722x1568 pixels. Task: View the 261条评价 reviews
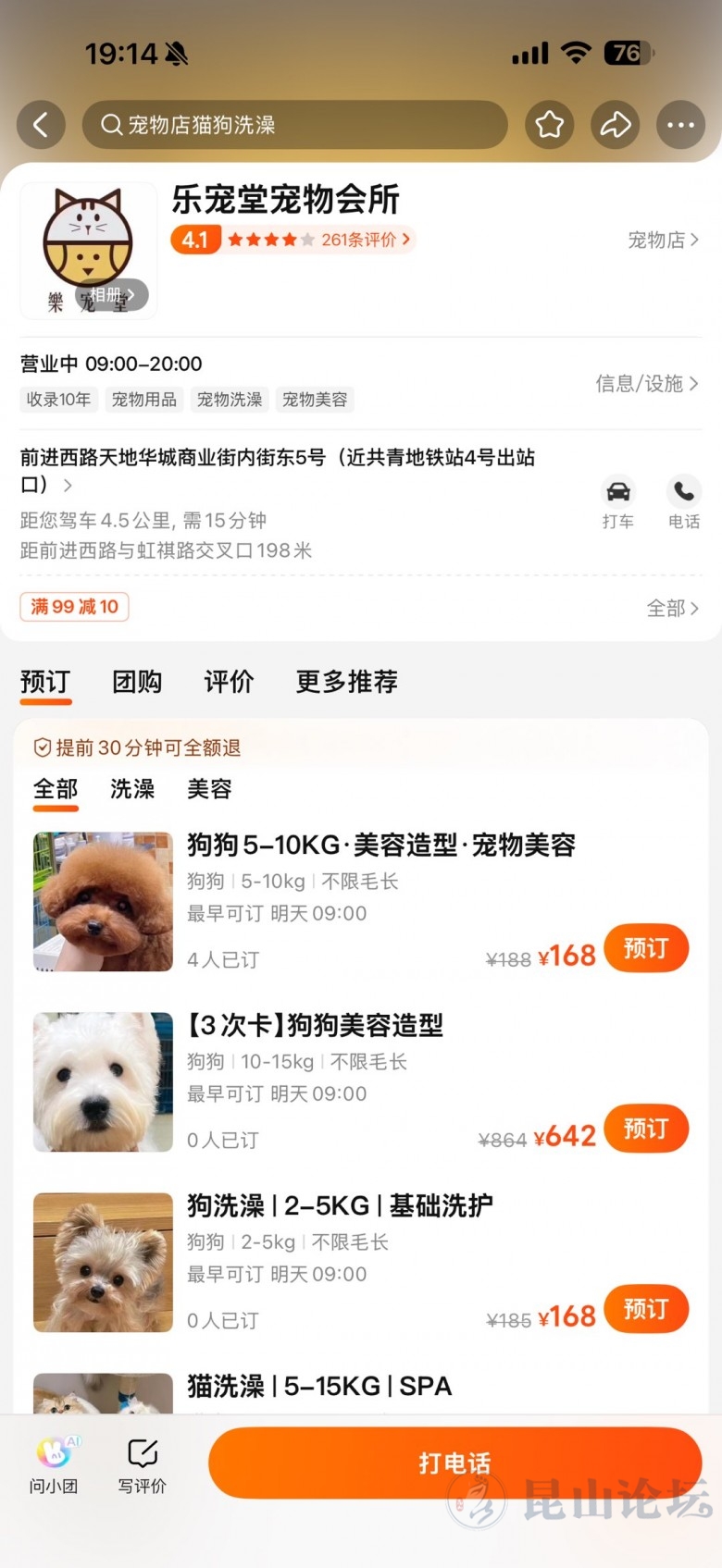coord(365,240)
